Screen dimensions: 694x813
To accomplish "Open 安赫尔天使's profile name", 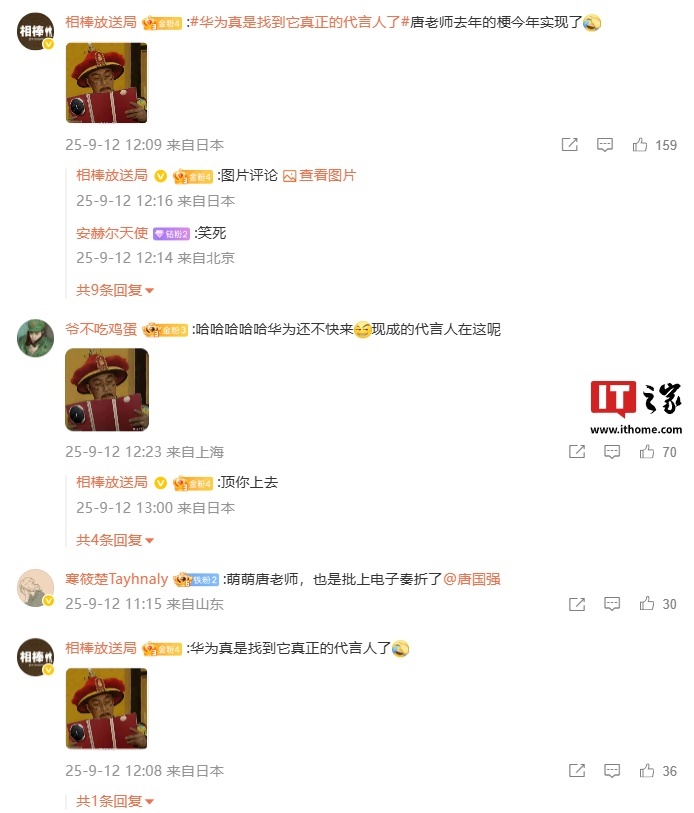I will coord(112,233).
